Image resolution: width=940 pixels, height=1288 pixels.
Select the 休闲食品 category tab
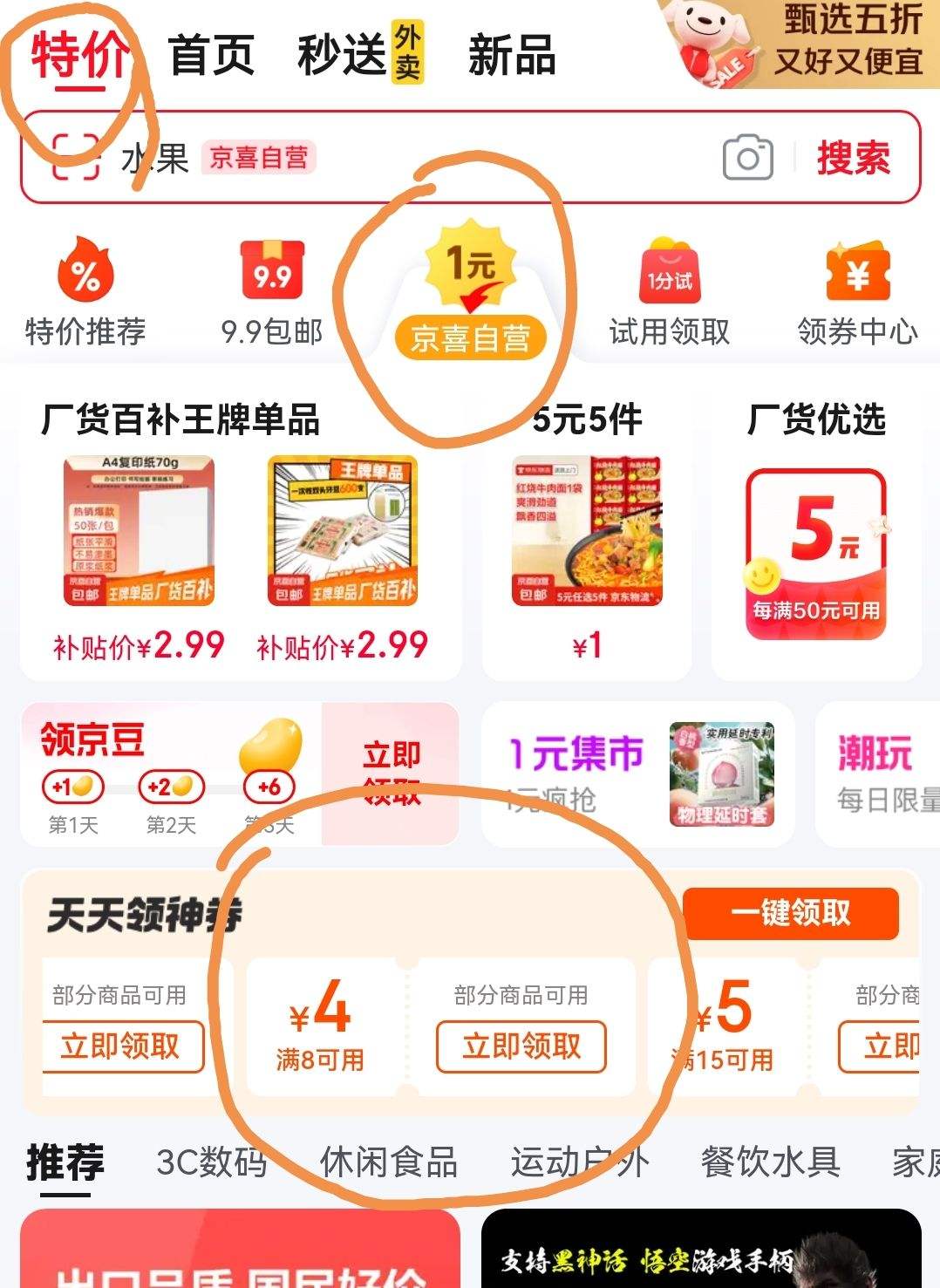point(389,1162)
